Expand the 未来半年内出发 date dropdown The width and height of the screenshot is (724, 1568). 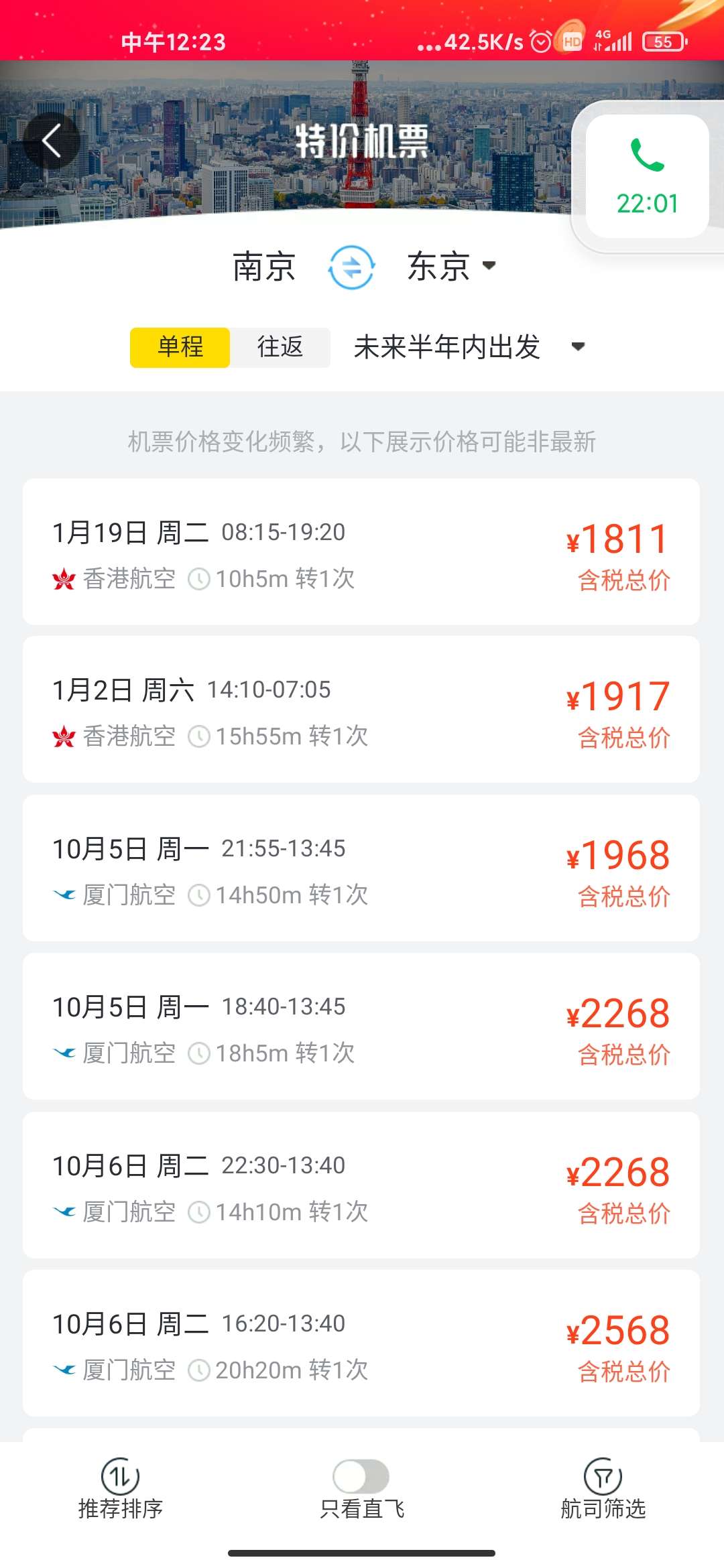[x=469, y=347]
